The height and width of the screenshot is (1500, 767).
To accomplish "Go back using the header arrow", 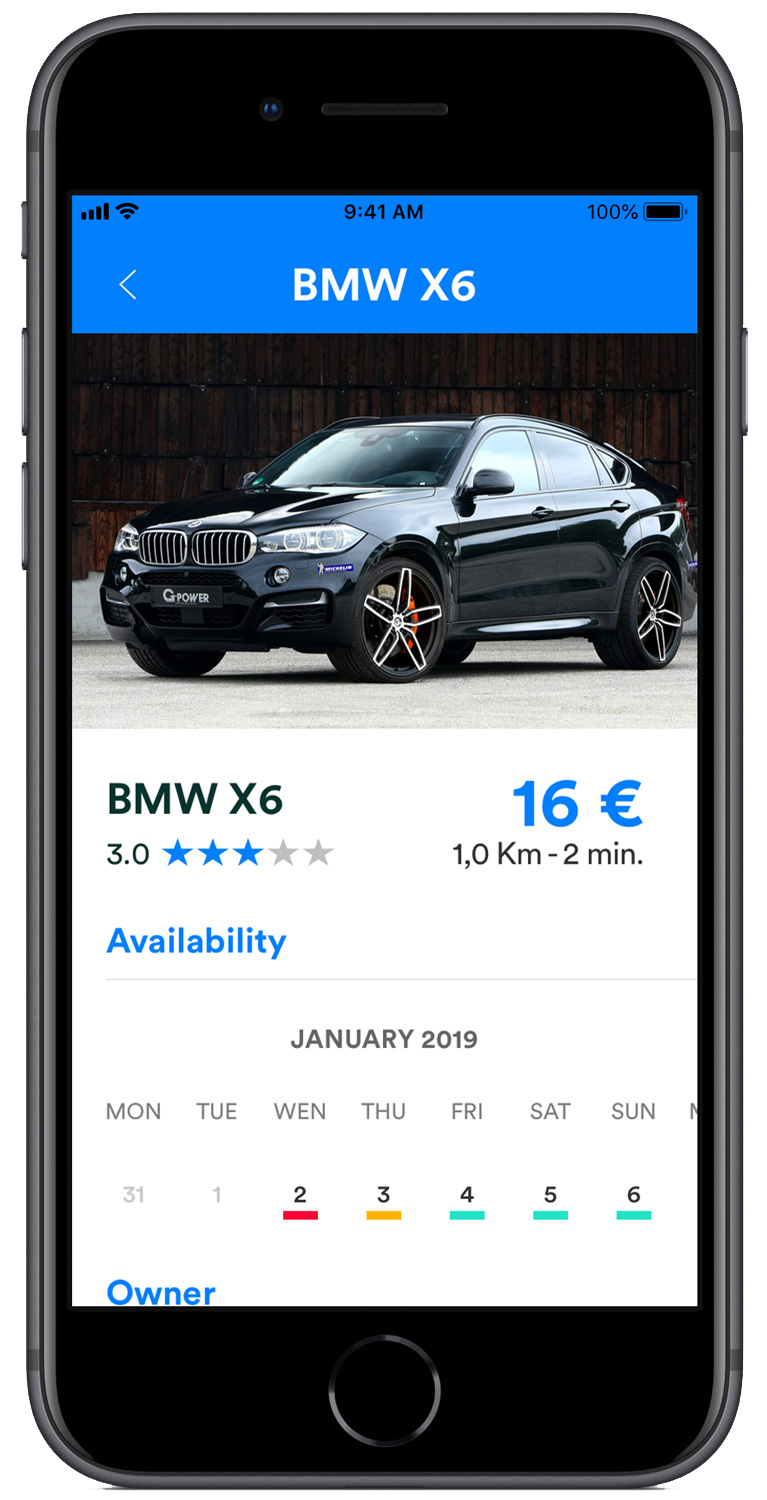I will coord(128,286).
